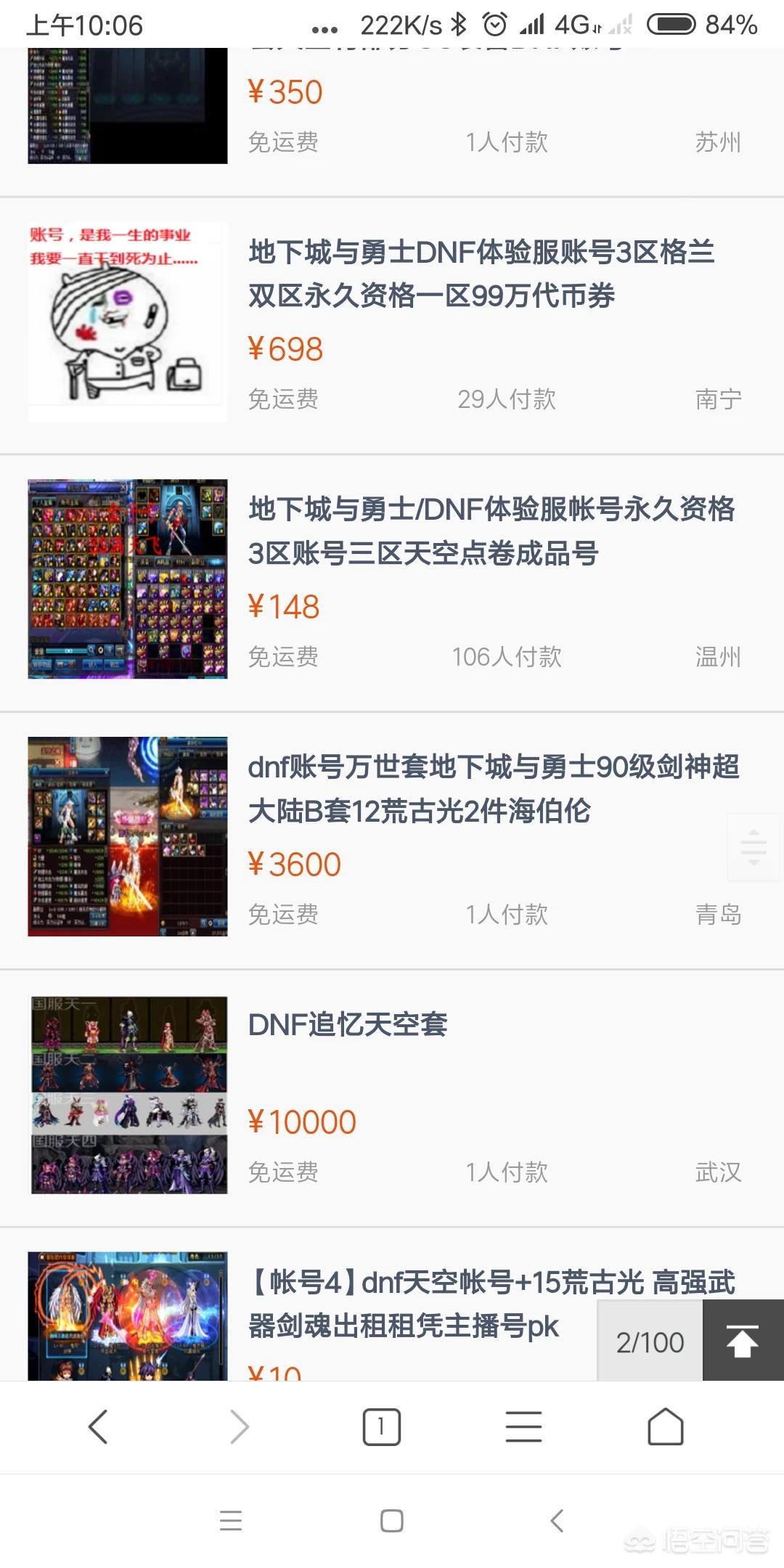The image size is (784, 1568).
Task: Open the DNF追忆天空套 ¥10000 listing
Action: [x=348, y=1024]
